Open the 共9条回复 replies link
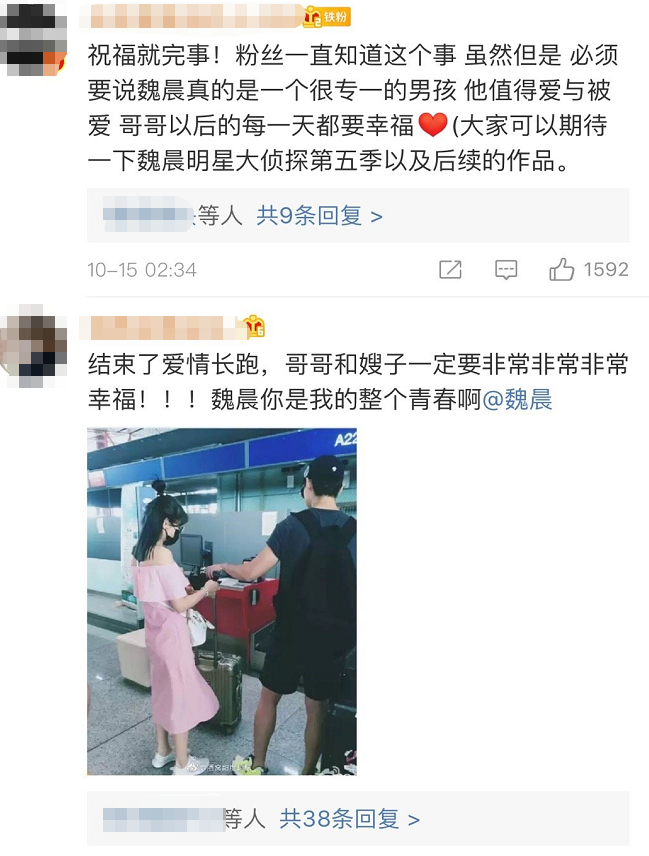The image size is (649, 856). 319,216
